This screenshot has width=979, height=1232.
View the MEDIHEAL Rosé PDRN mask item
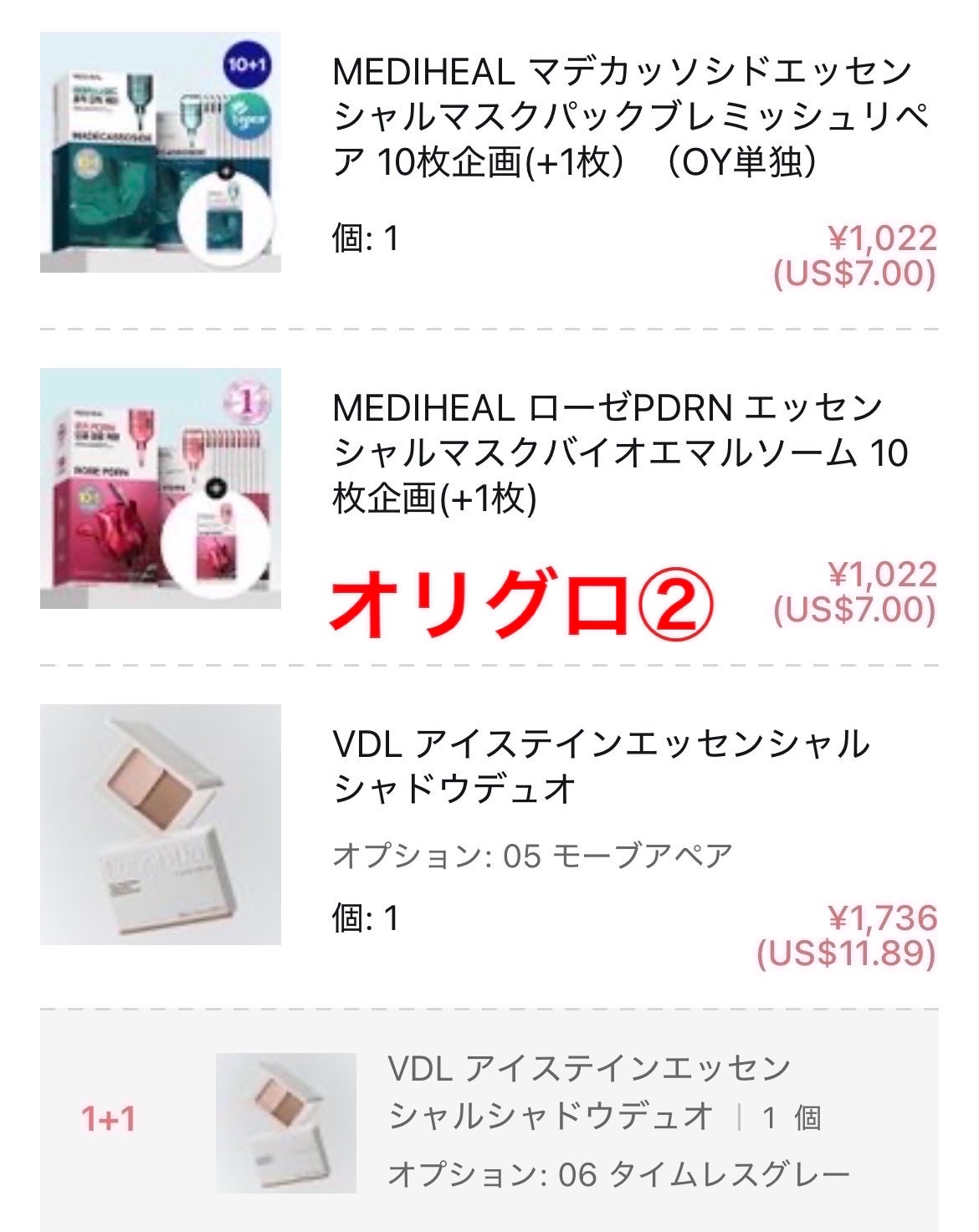[619, 452]
